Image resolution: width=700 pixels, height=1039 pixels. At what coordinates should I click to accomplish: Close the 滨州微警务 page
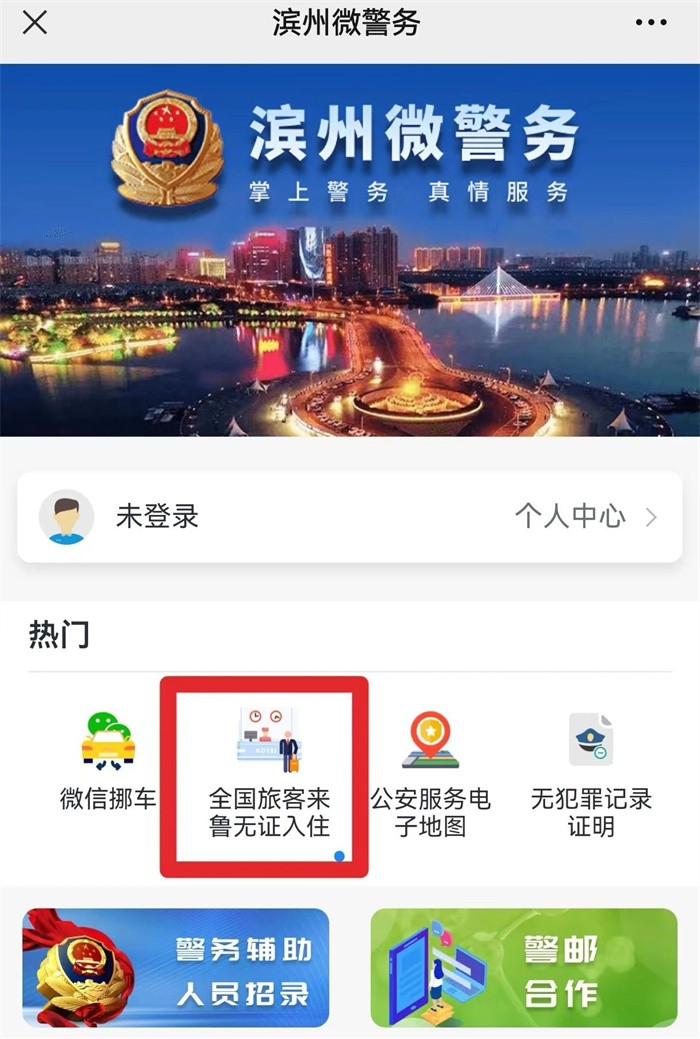[x=35, y=22]
